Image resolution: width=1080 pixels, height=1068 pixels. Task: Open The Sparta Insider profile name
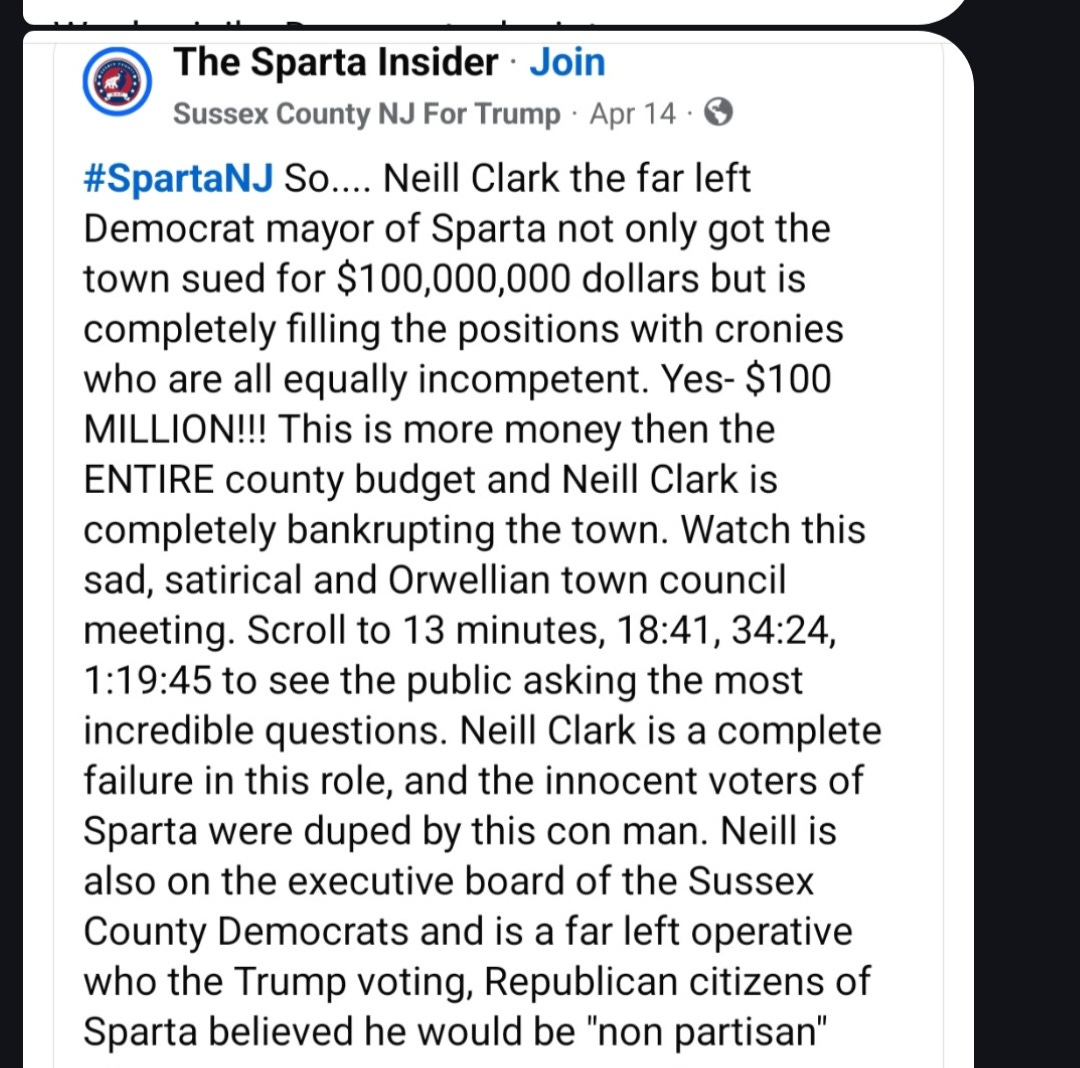[x=335, y=63]
